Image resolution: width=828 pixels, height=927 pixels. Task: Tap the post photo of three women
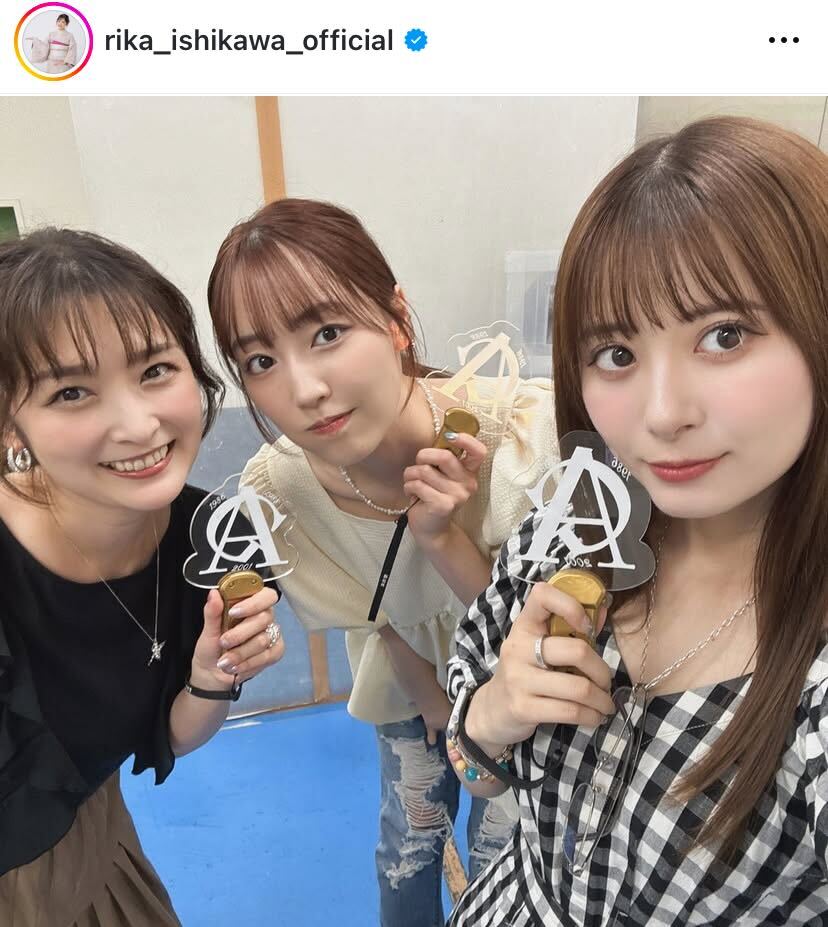[x=414, y=510]
